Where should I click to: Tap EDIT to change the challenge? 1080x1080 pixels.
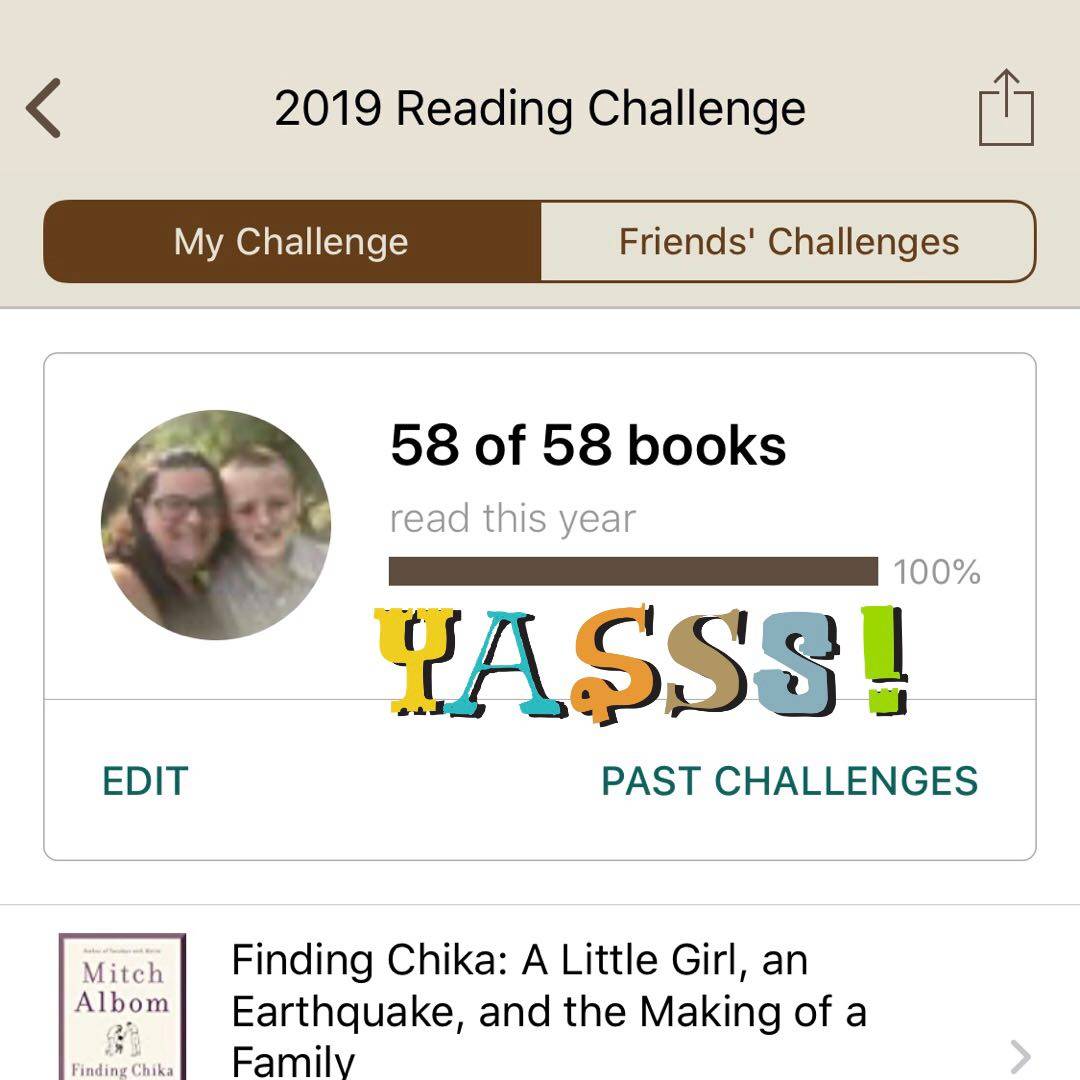145,781
